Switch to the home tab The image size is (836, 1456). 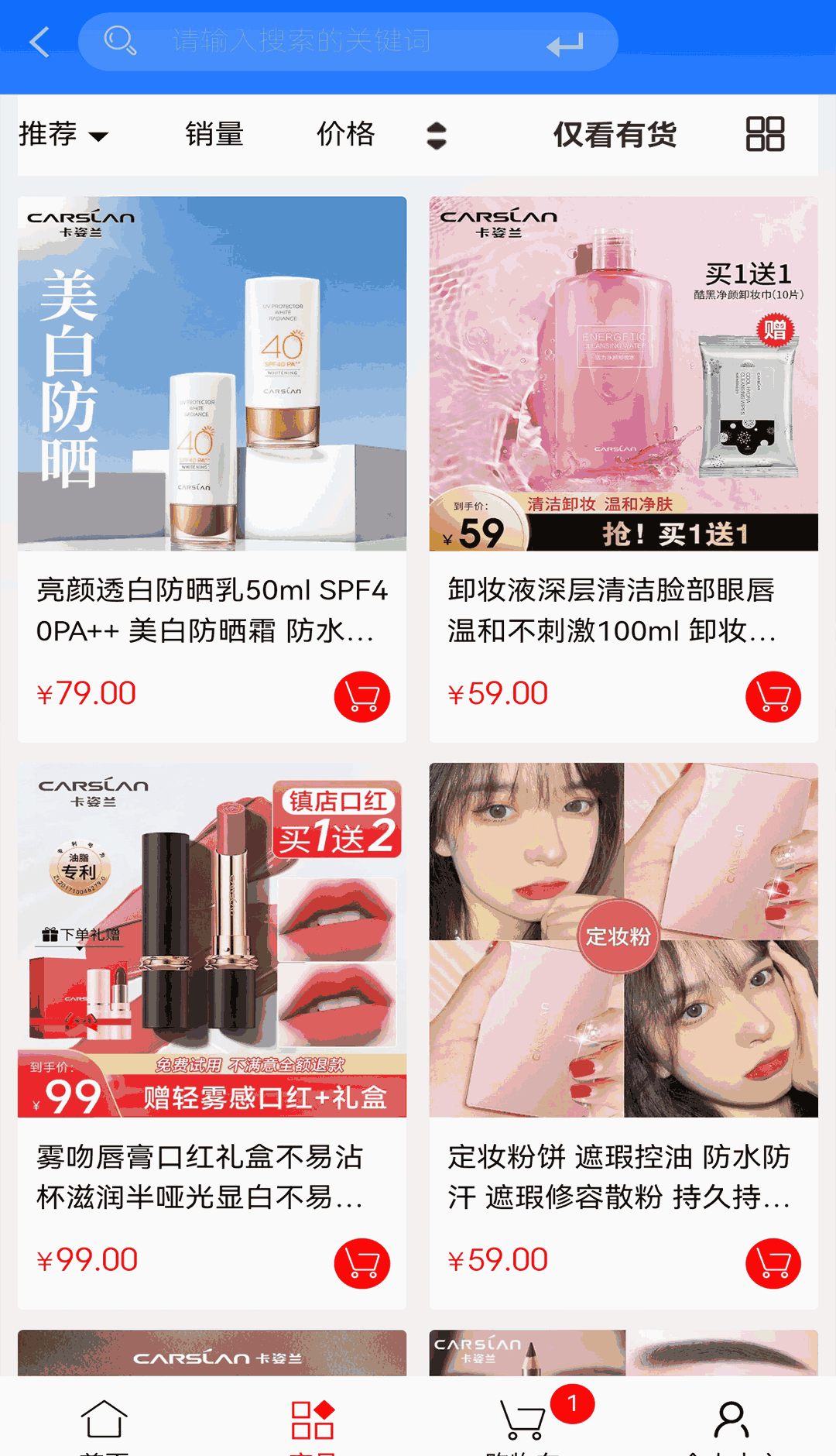104,1422
